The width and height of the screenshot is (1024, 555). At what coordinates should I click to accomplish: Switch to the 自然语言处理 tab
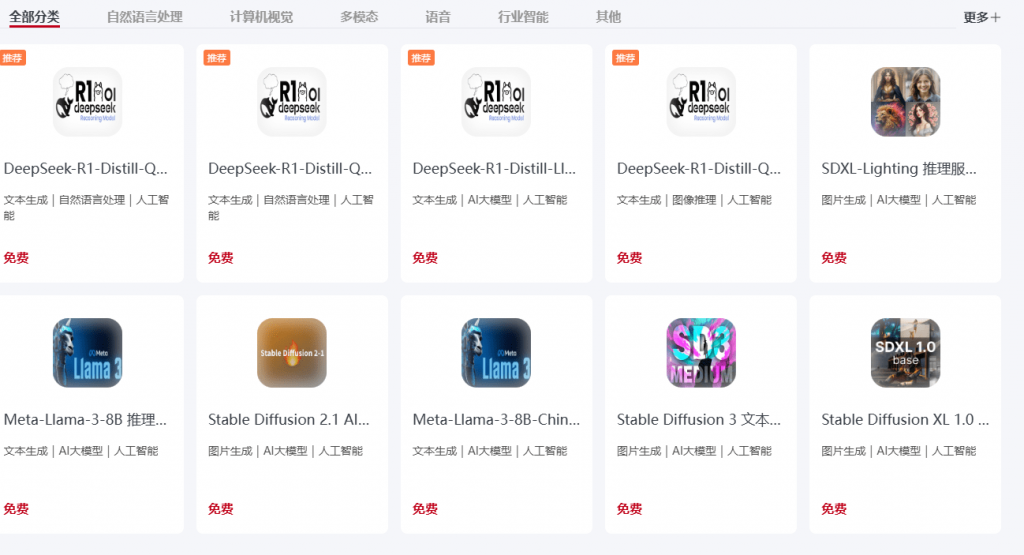pos(144,17)
